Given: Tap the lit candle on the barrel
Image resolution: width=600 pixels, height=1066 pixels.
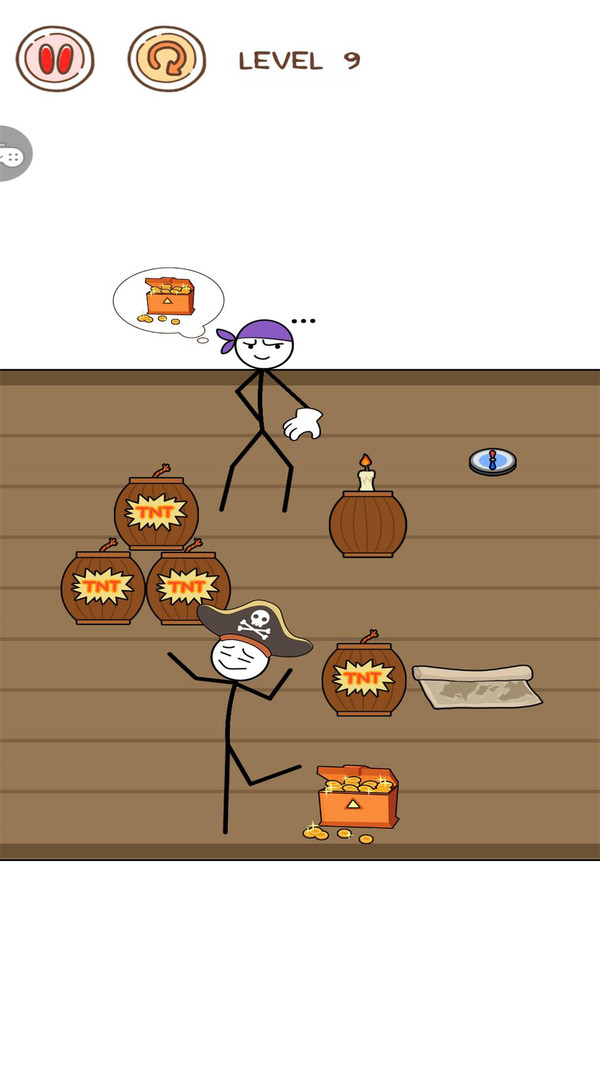Looking at the screenshot, I should tap(366, 473).
